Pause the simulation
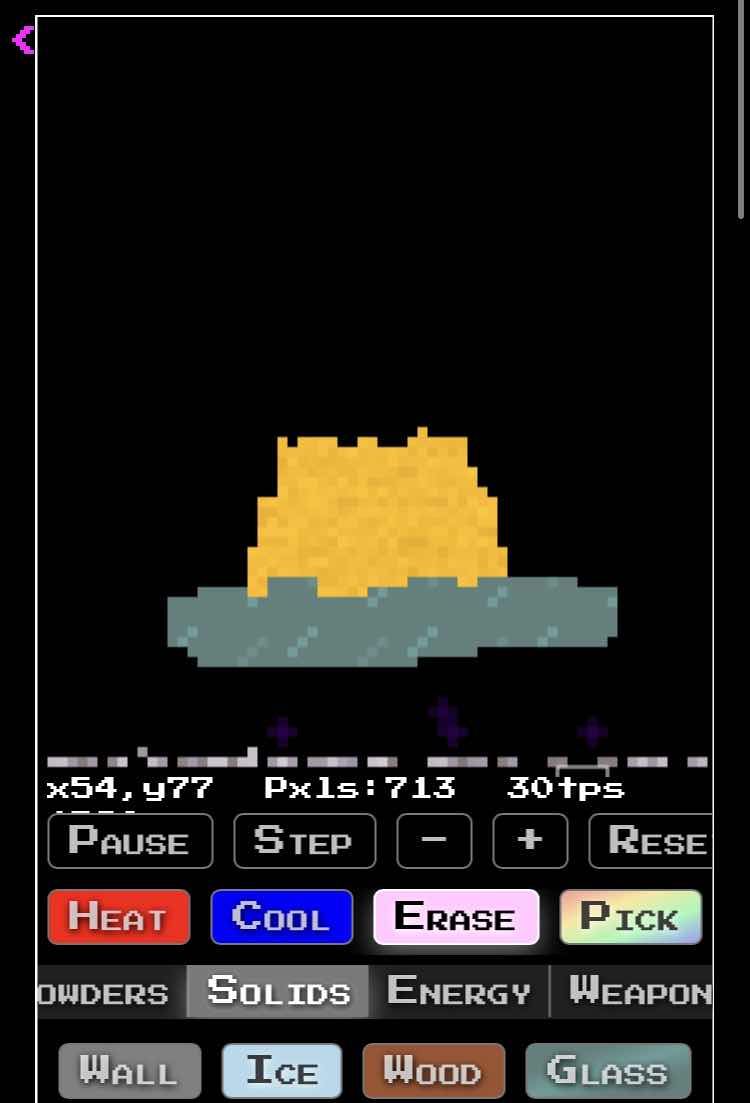The image size is (750, 1103). (x=130, y=841)
